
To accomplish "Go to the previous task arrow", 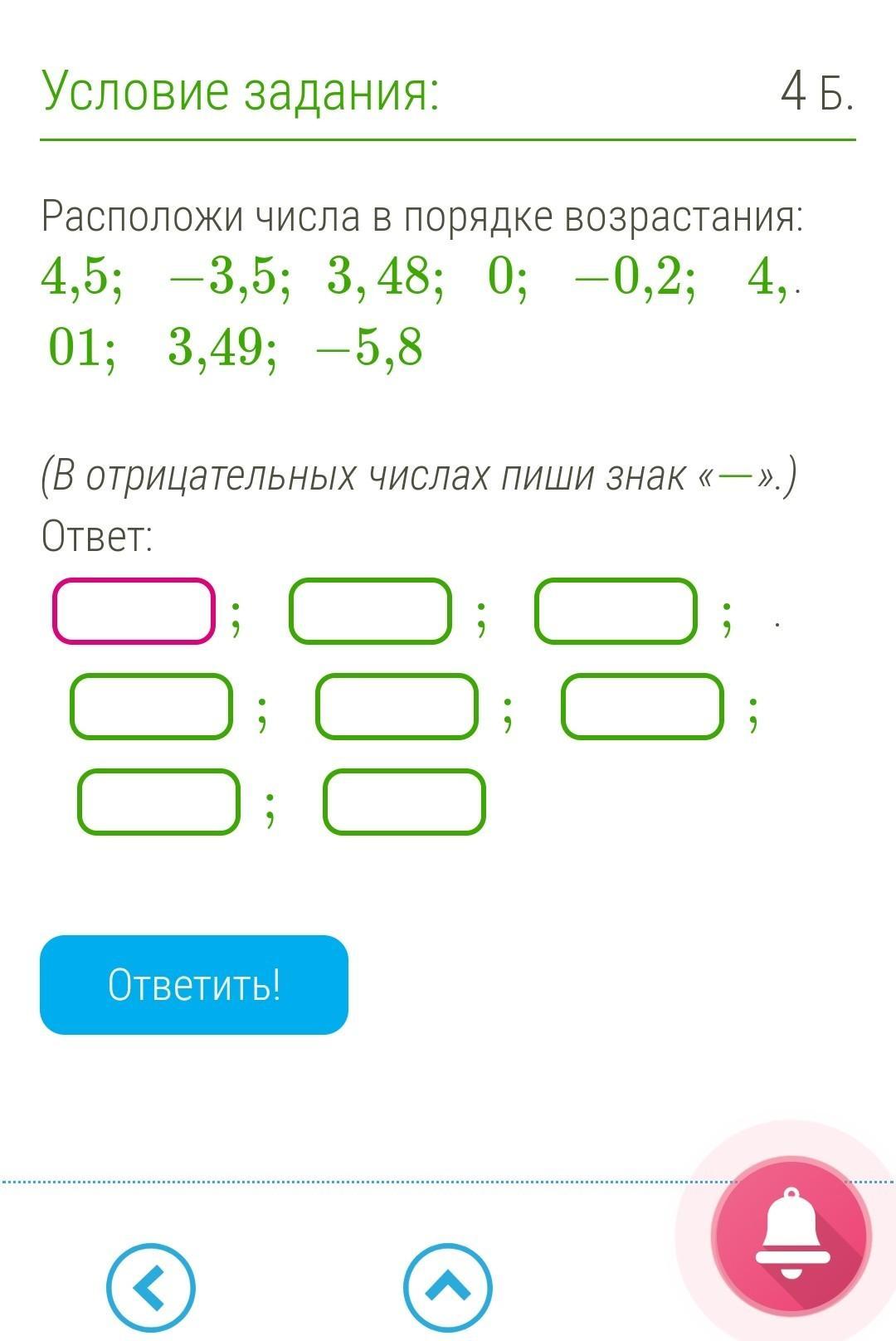I will point(150,1287).
